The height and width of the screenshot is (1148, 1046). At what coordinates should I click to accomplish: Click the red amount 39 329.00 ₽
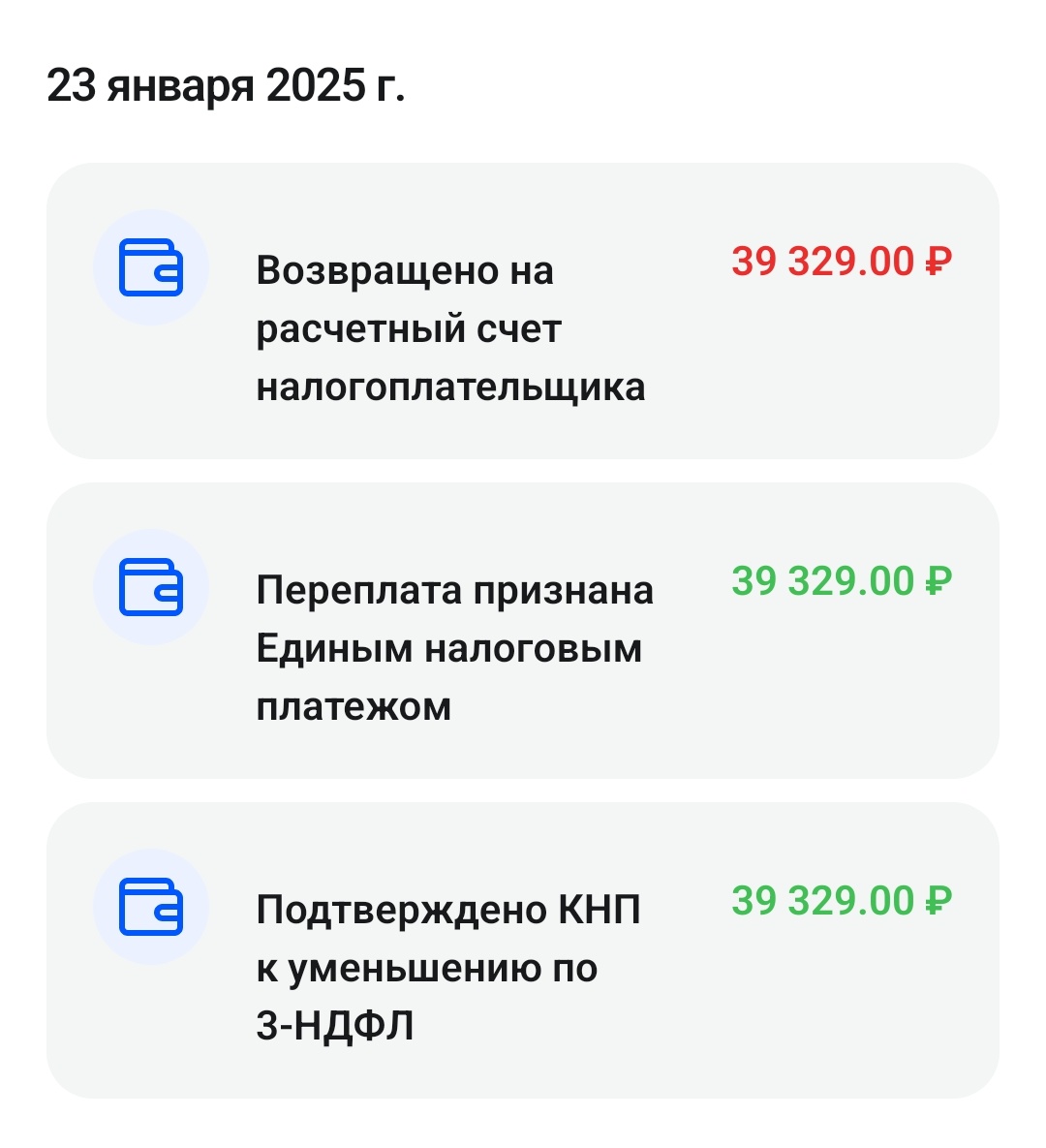(841, 260)
